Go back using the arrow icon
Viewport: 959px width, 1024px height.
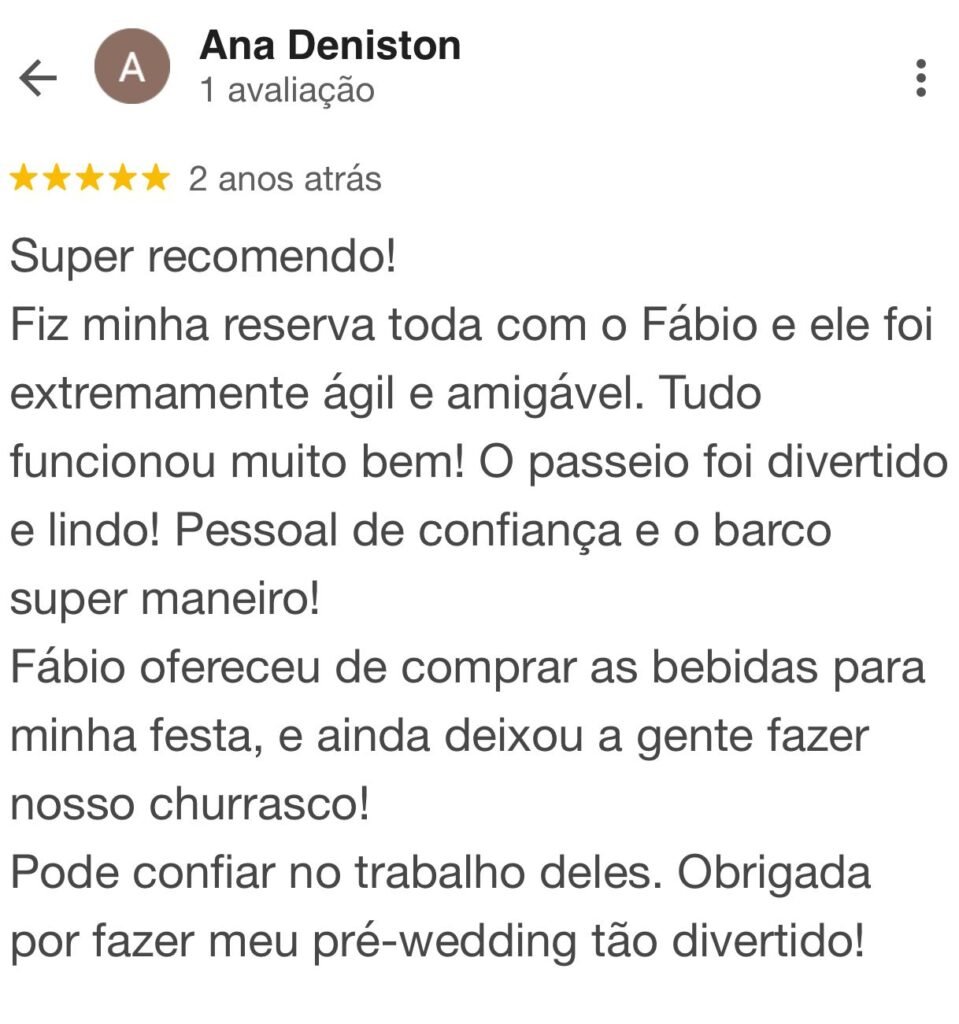(x=39, y=77)
